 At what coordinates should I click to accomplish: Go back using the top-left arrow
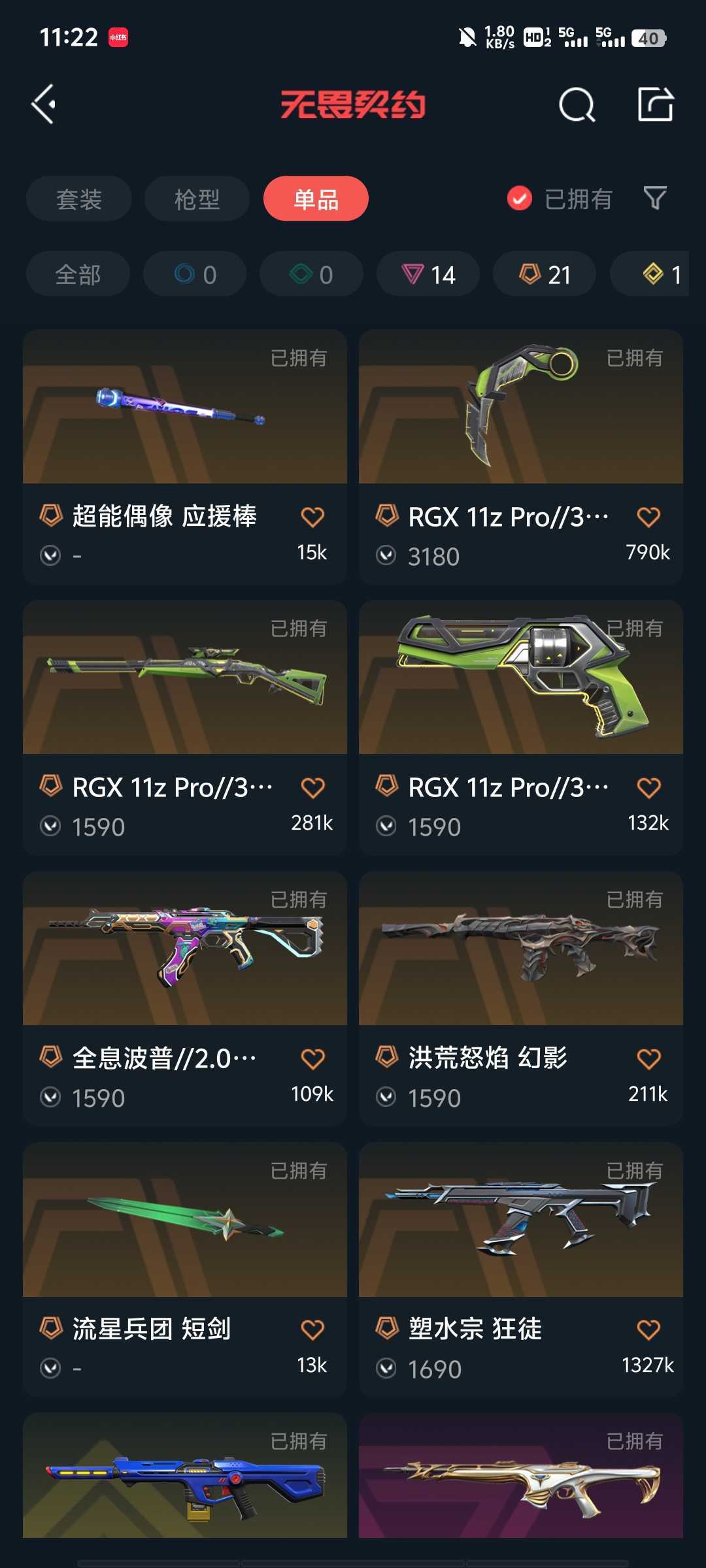pyautogui.click(x=43, y=104)
